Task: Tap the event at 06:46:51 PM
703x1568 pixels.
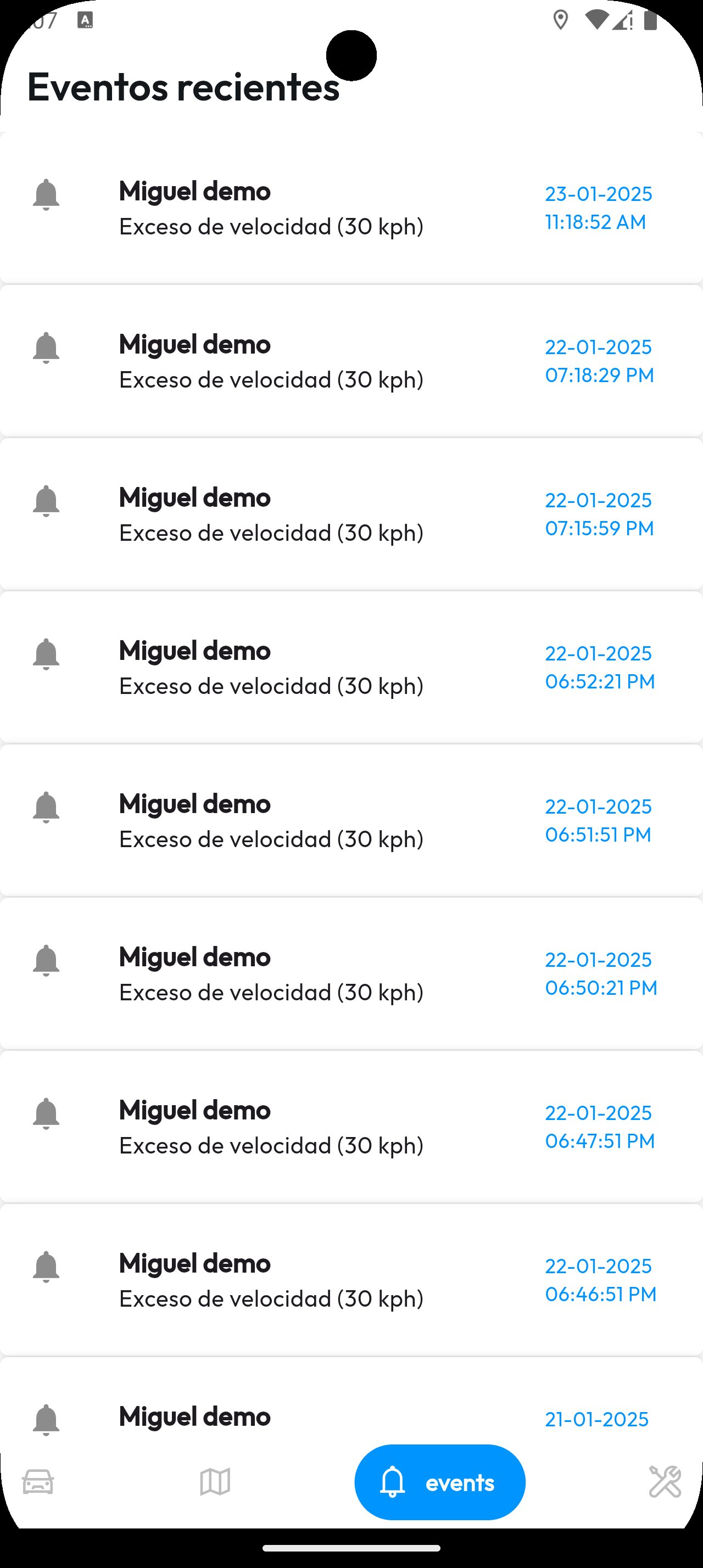Action: 351,1280
